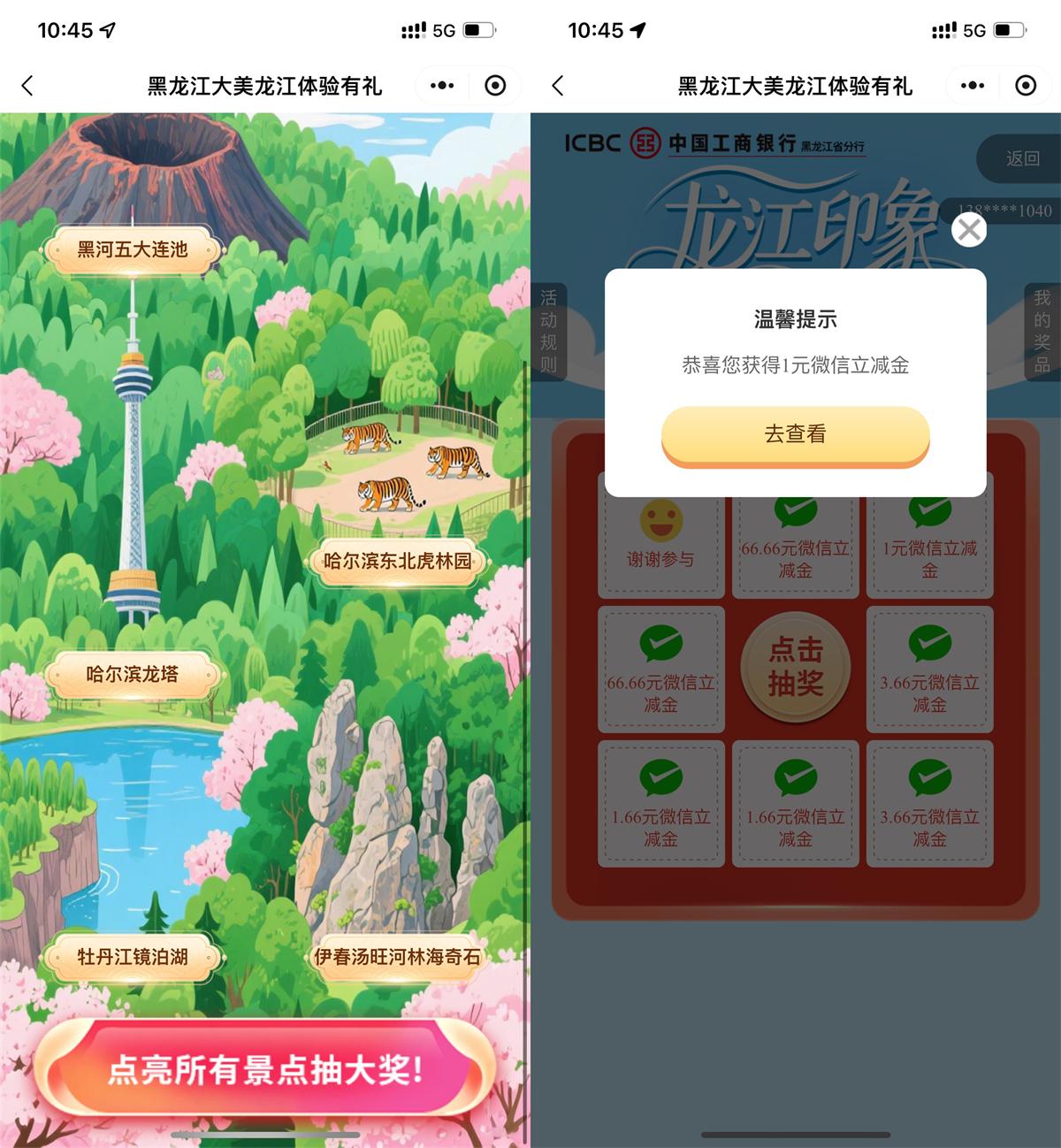Tap 去查看 to view the reward
The height and width of the screenshot is (1148, 1061).
pos(795,434)
